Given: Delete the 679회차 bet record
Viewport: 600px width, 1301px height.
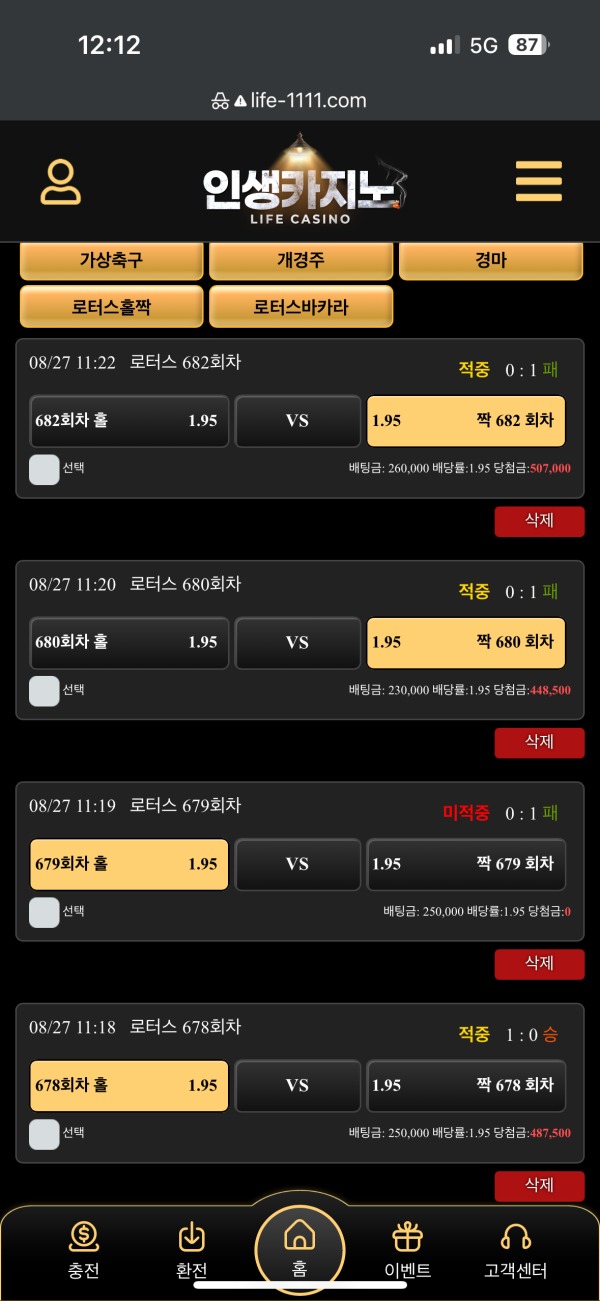Looking at the screenshot, I should [539, 964].
